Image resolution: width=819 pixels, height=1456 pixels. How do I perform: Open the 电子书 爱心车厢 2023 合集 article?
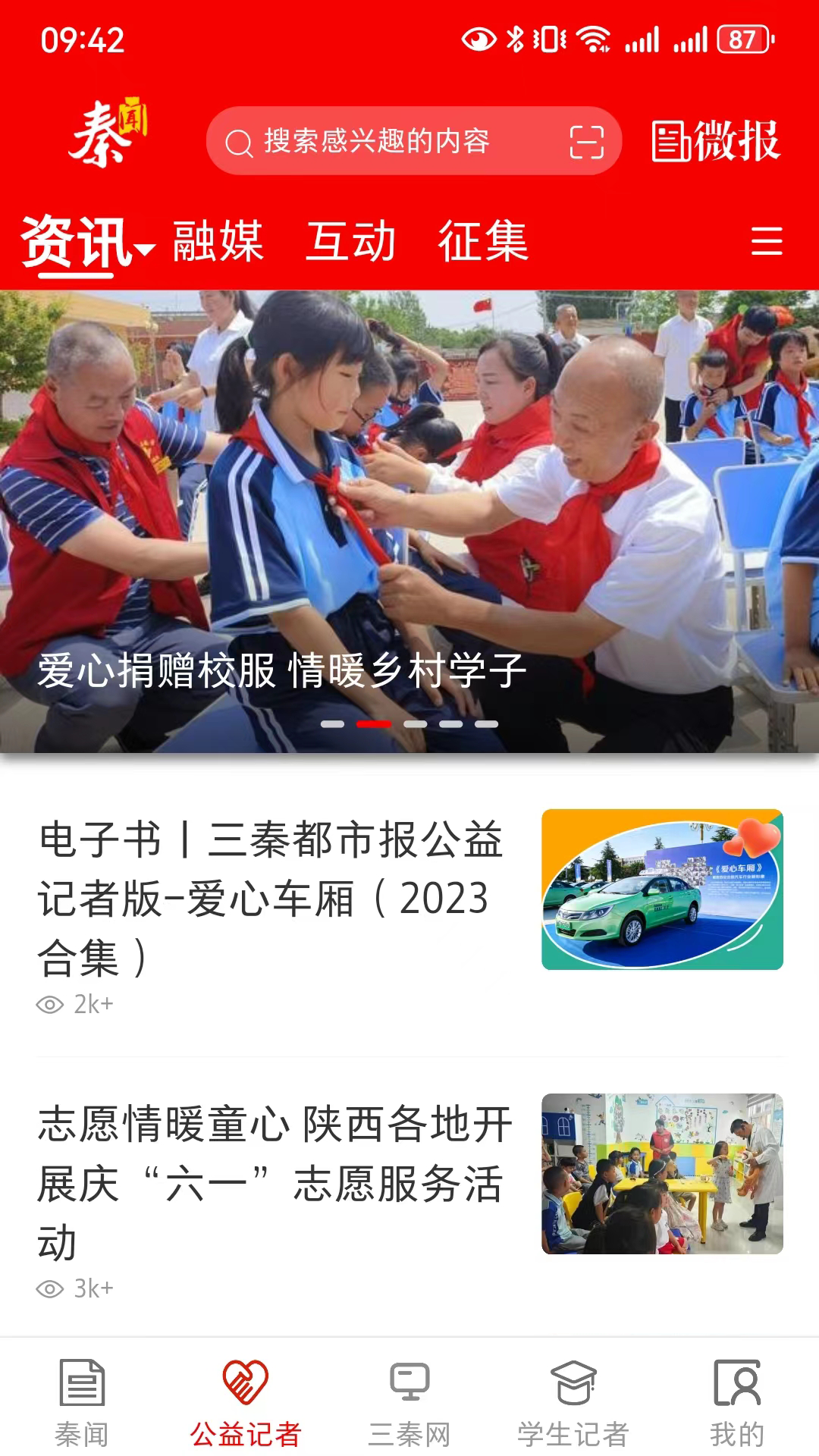tap(273, 899)
